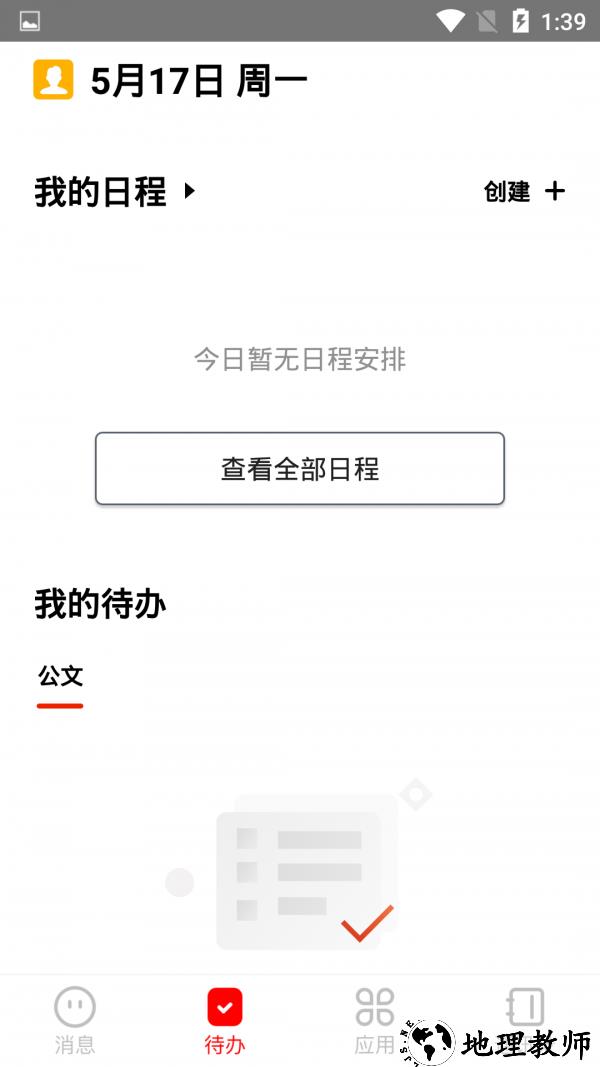This screenshot has height=1067, width=600.
Task: Expand 我的日程 with the arrow
Action: 190,191
